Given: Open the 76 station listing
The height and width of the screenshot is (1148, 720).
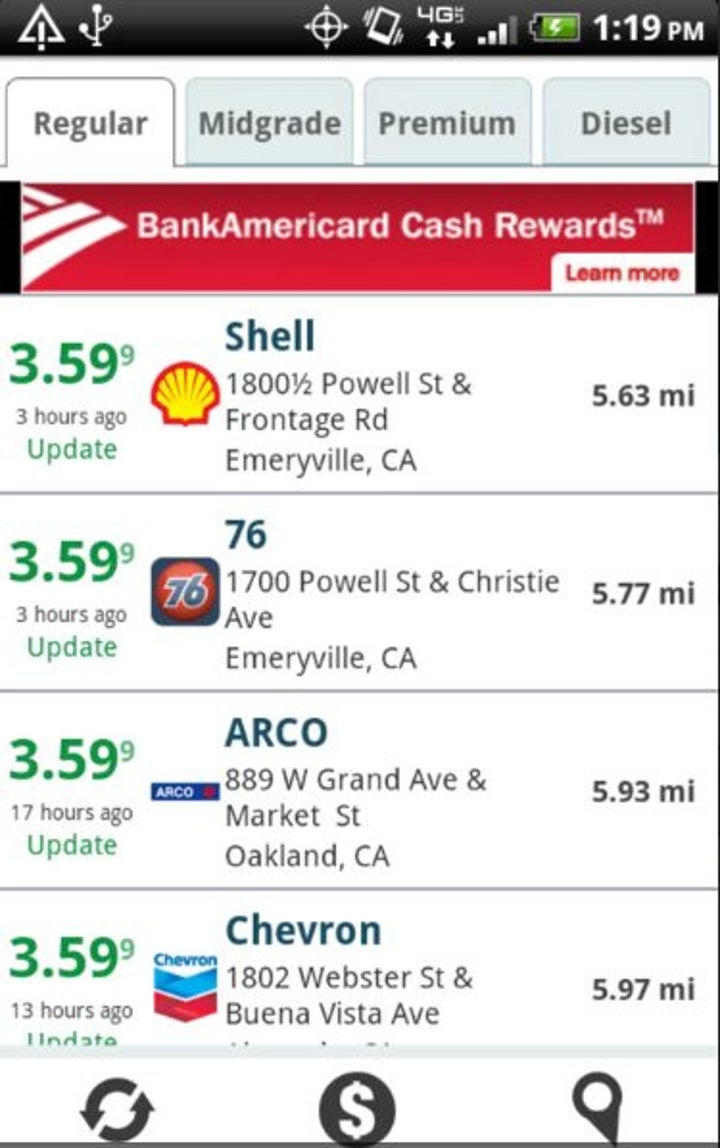Looking at the screenshot, I should [400, 593].
